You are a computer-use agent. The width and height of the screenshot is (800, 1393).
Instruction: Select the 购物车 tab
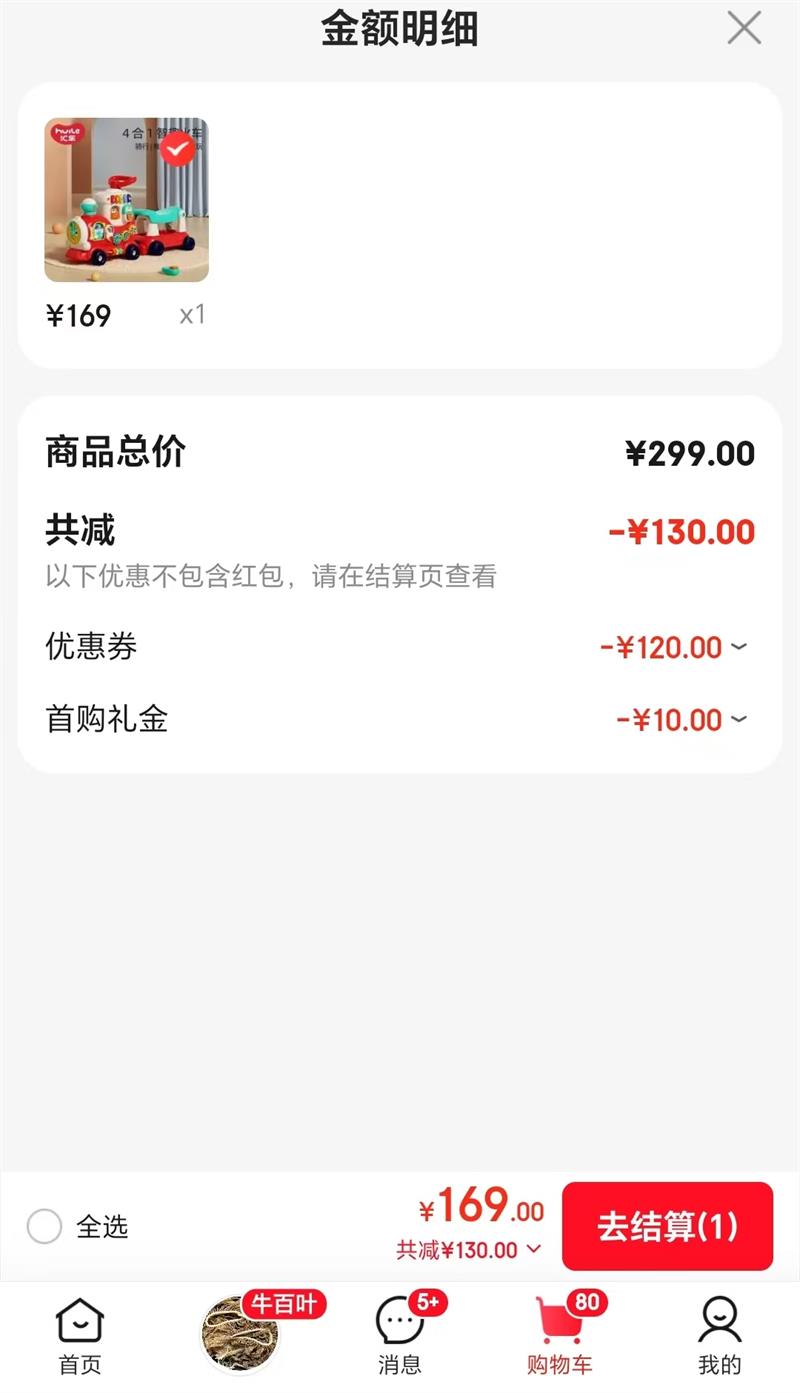coord(560,1335)
